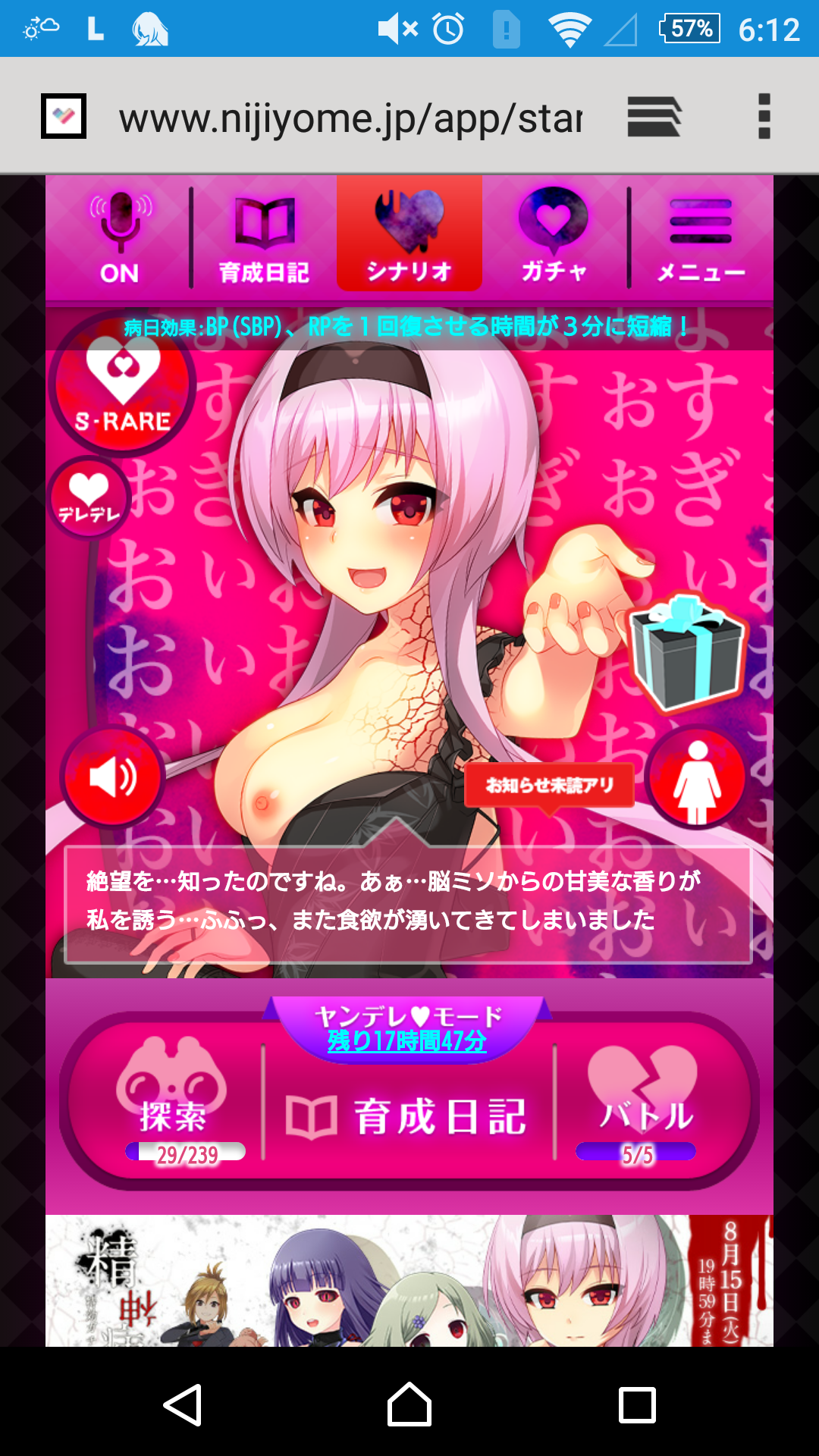The width and height of the screenshot is (819, 1456).
Task: Open the gift box present
Action: click(687, 654)
